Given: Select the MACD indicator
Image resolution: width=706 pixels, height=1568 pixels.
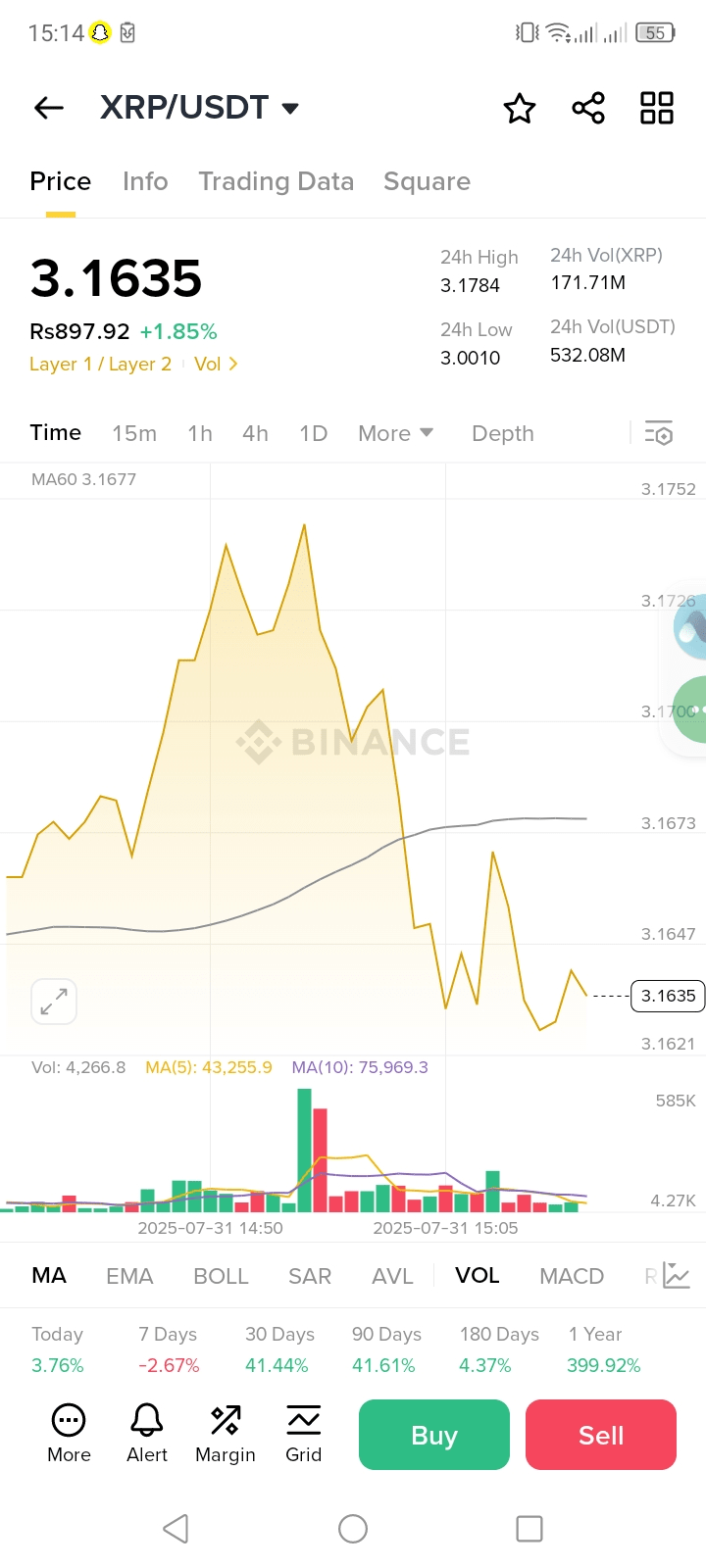Looking at the screenshot, I should pos(571,1276).
